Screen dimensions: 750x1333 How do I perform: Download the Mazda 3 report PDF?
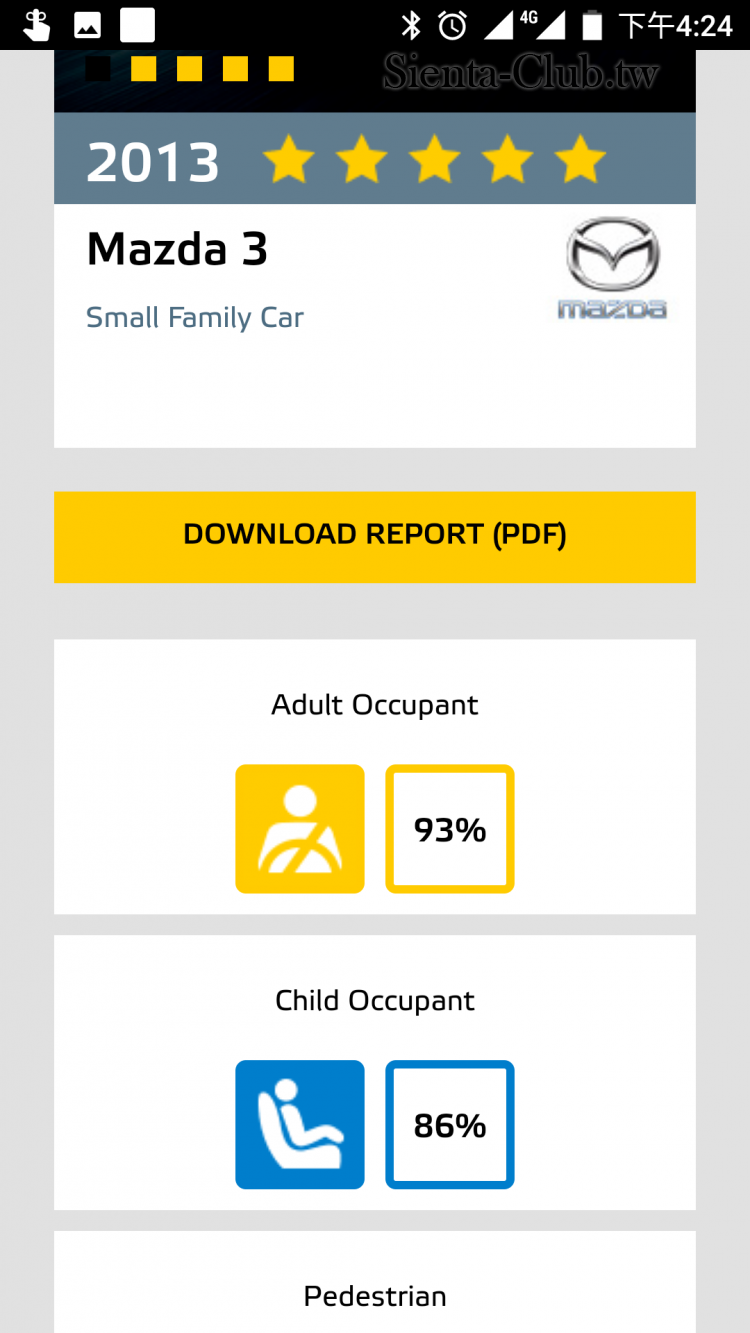[374, 536]
